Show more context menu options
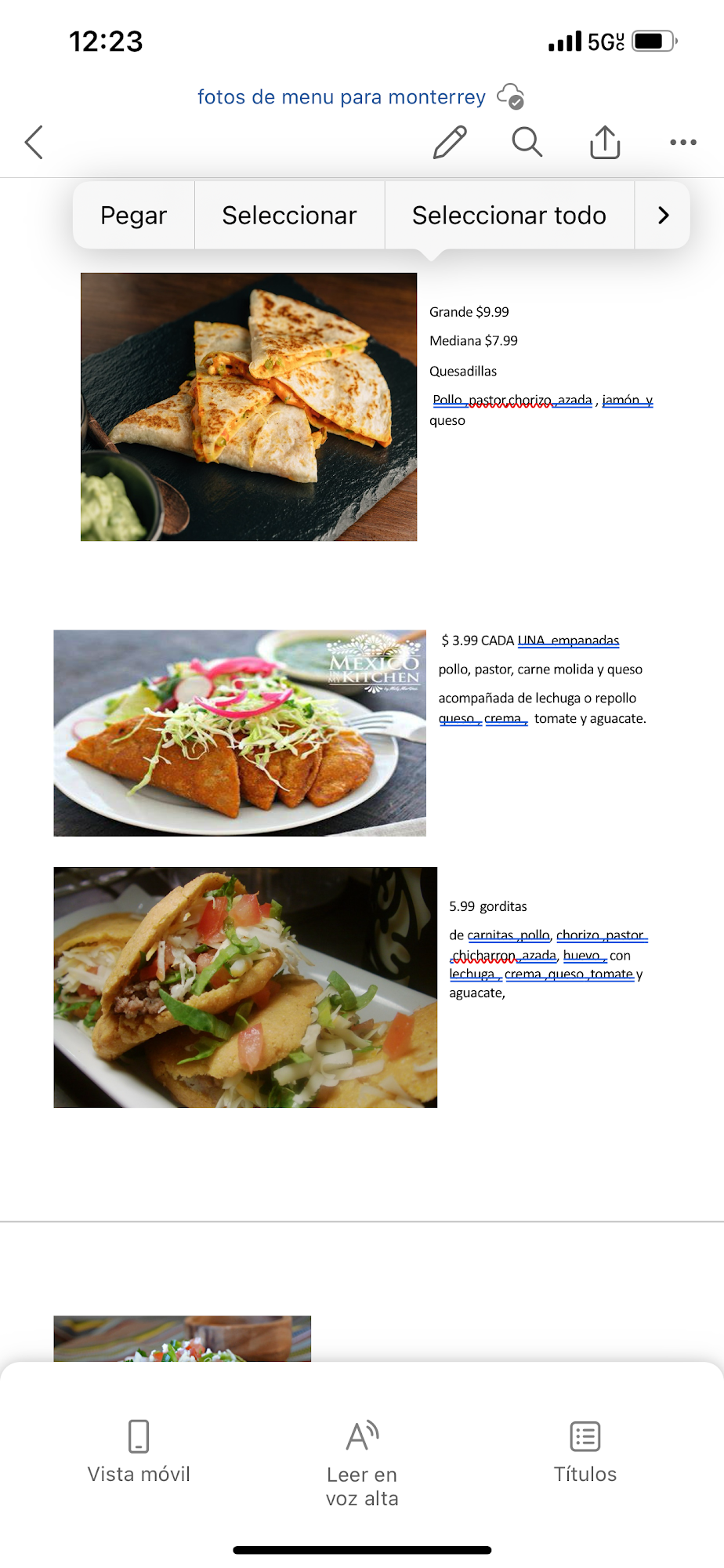 tap(663, 216)
